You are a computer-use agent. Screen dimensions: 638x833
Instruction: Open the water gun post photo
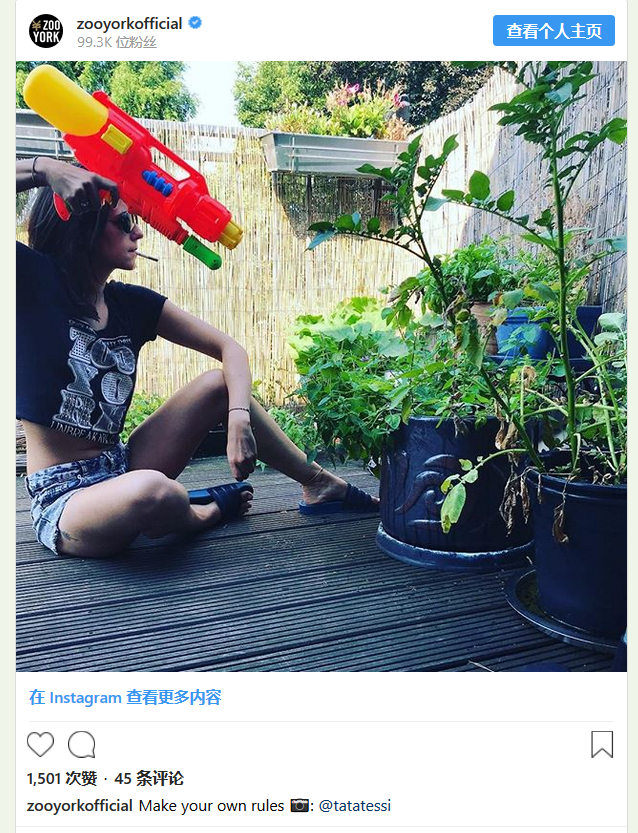coord(320,366)
